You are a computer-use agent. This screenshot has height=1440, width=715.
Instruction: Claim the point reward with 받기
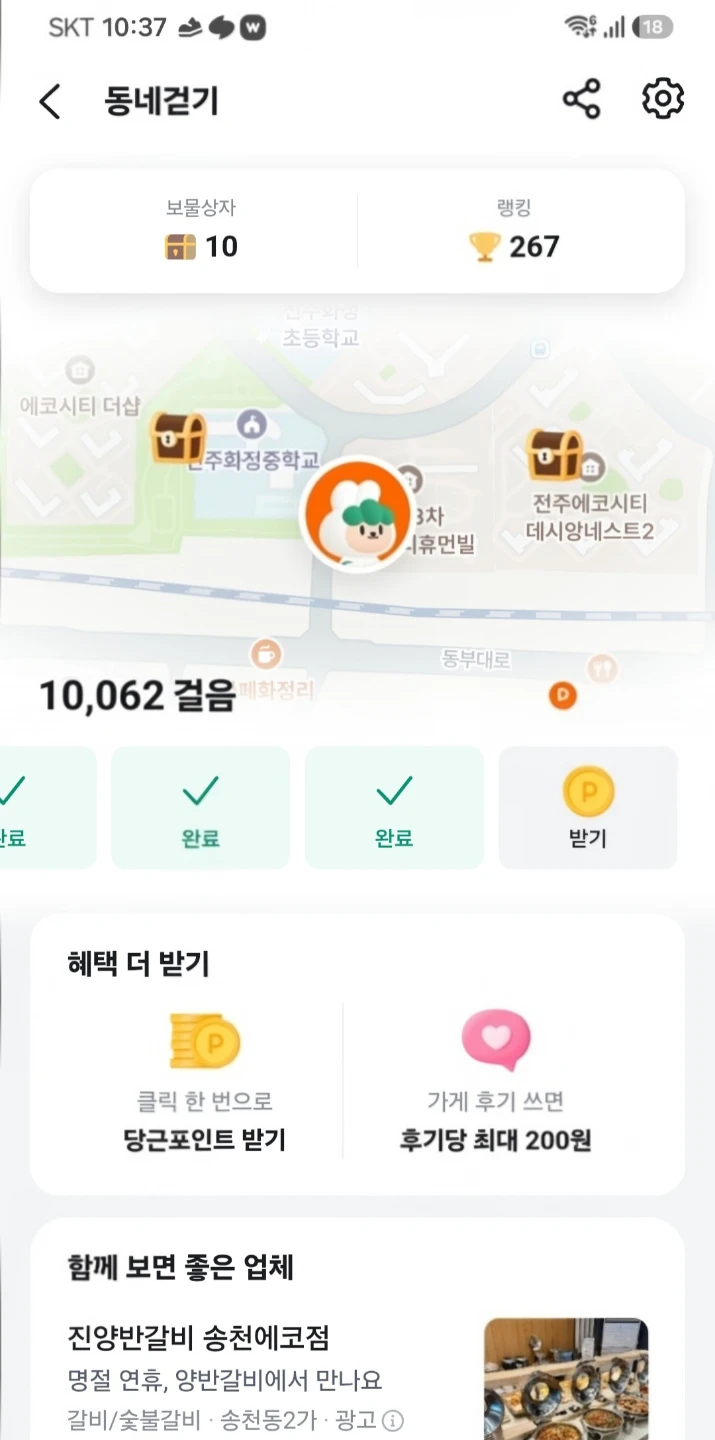tap(588, 808)
